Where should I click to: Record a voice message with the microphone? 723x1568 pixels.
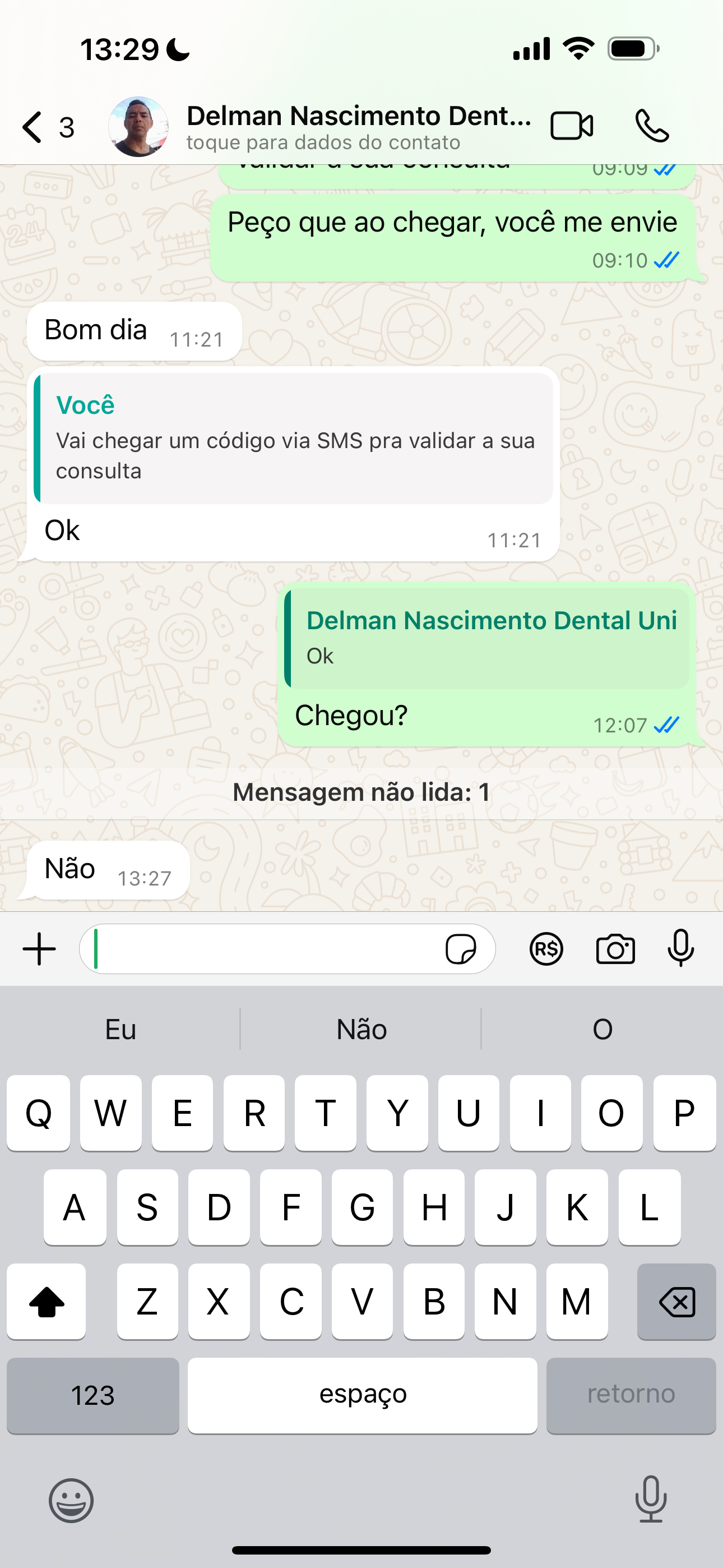(x=680, y=949)
